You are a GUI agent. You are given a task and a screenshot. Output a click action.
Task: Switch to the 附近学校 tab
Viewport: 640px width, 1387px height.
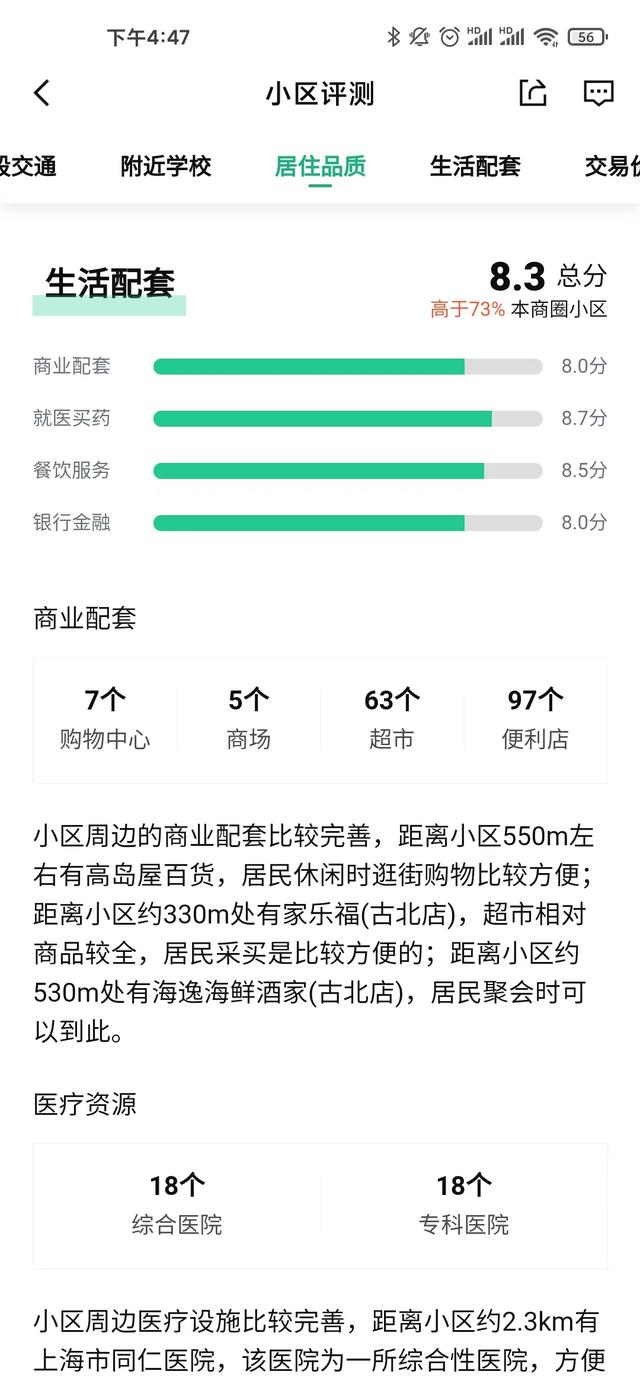(166, 166)
